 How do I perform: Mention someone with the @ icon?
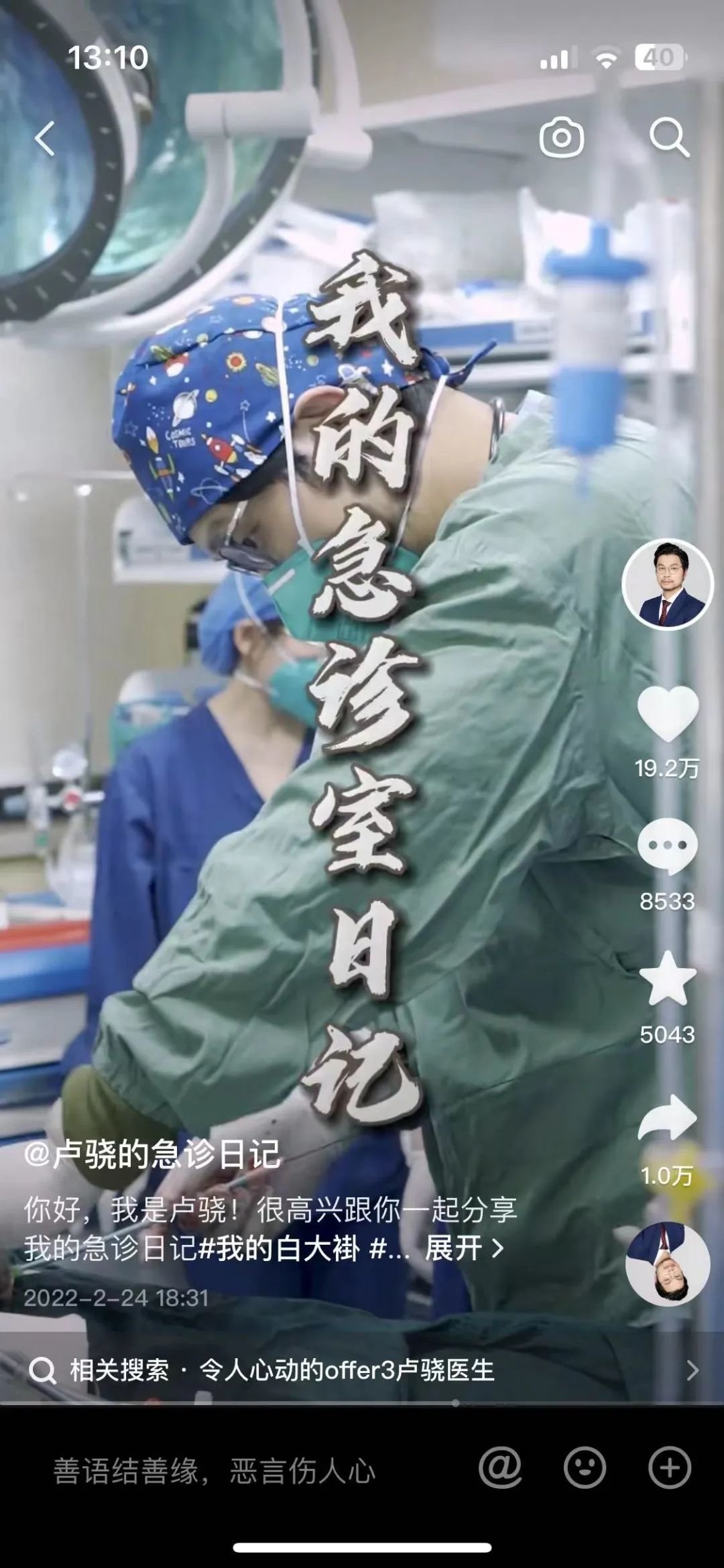(500, 1467)
